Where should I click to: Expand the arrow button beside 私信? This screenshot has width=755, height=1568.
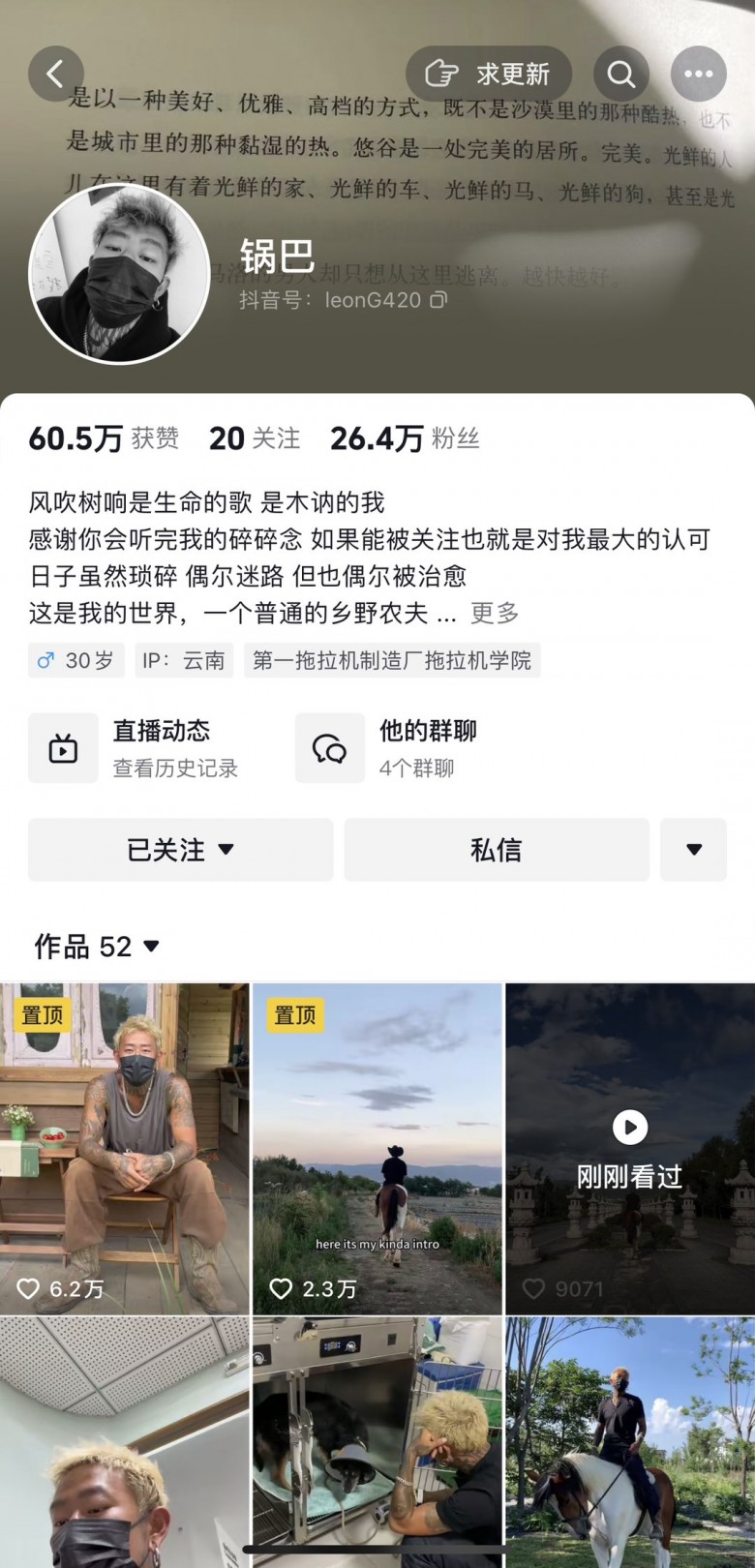(x=693, y=850)
